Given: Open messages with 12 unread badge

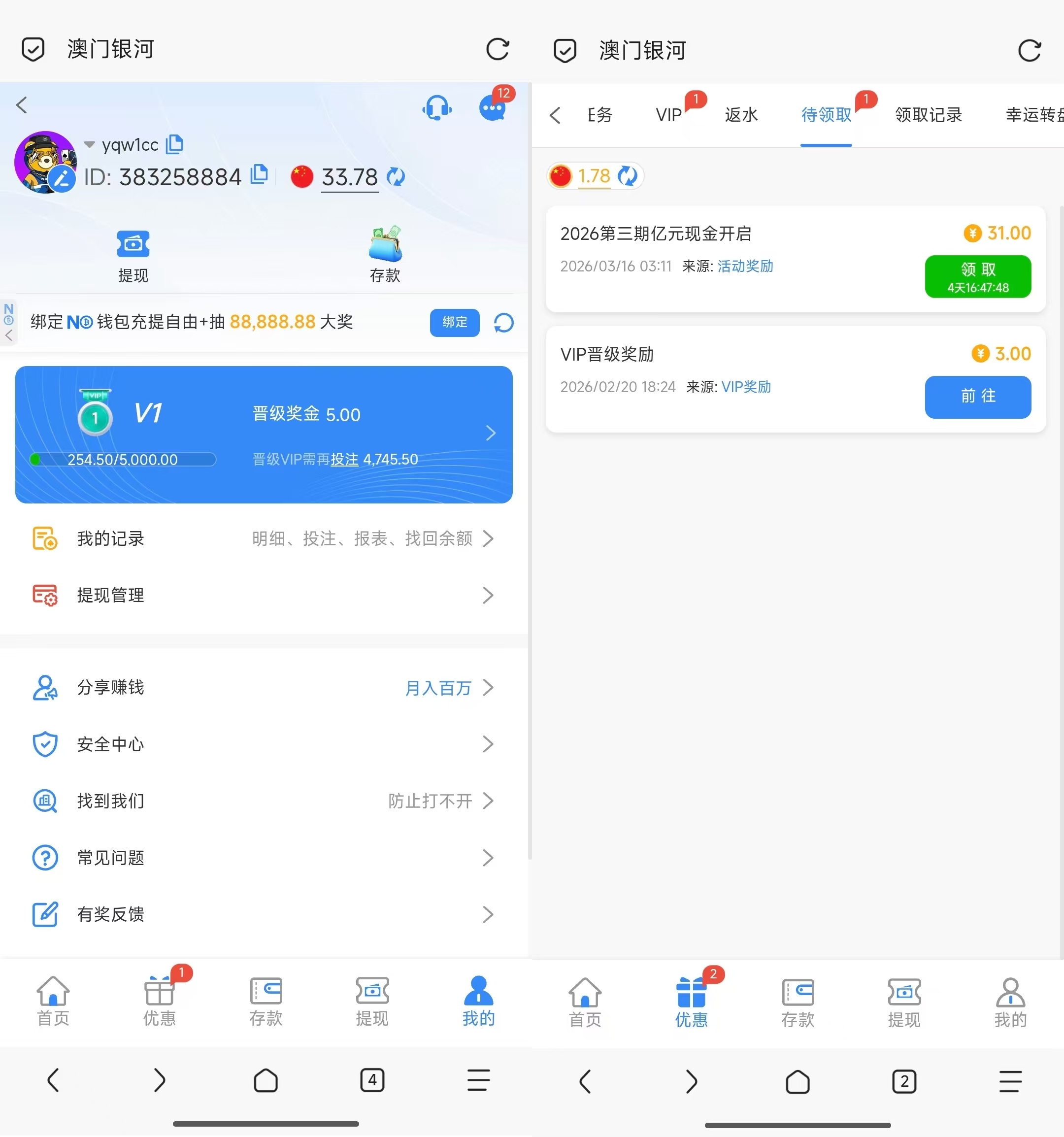Looking at the screenshot, I should tap(492, 107).
